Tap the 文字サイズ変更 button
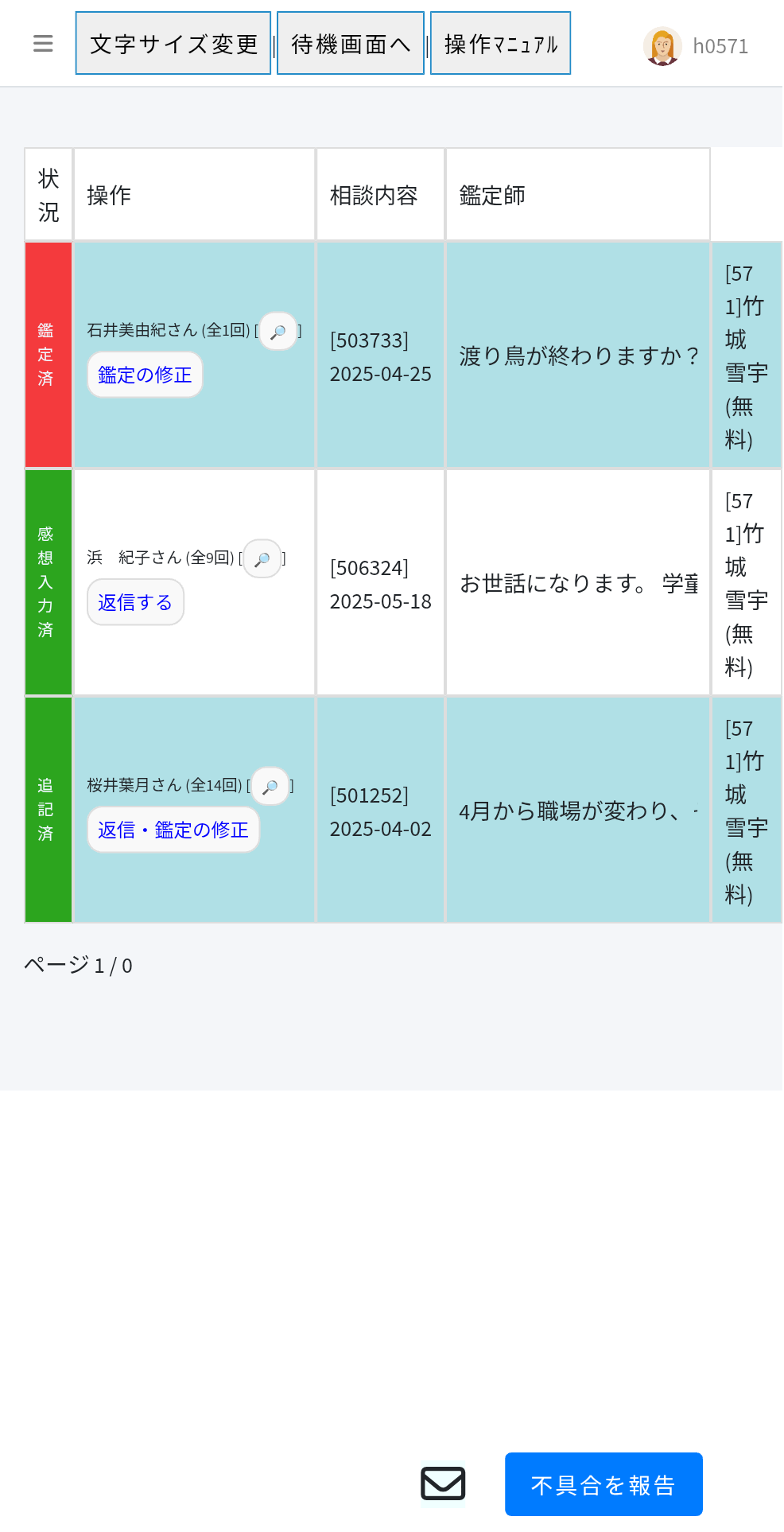The height and width of the screenshot is (1532, 784). tap(173, 44)
